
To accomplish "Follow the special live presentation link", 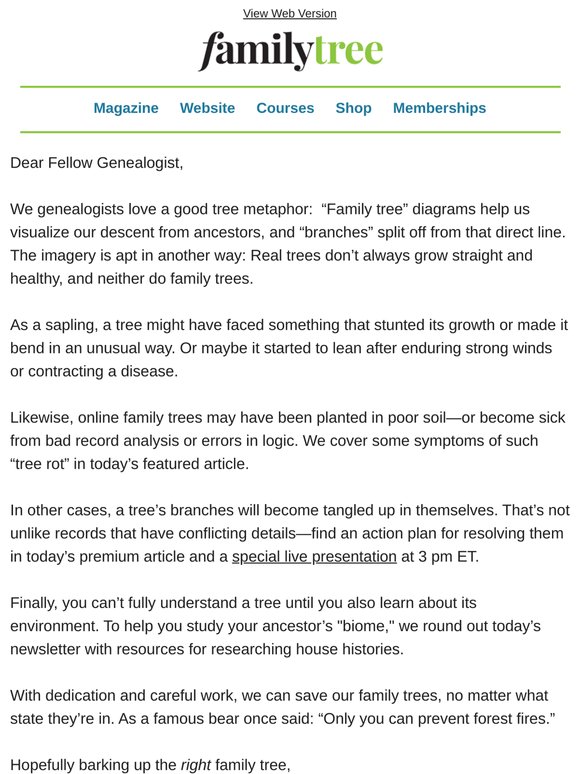I will 314,556.
